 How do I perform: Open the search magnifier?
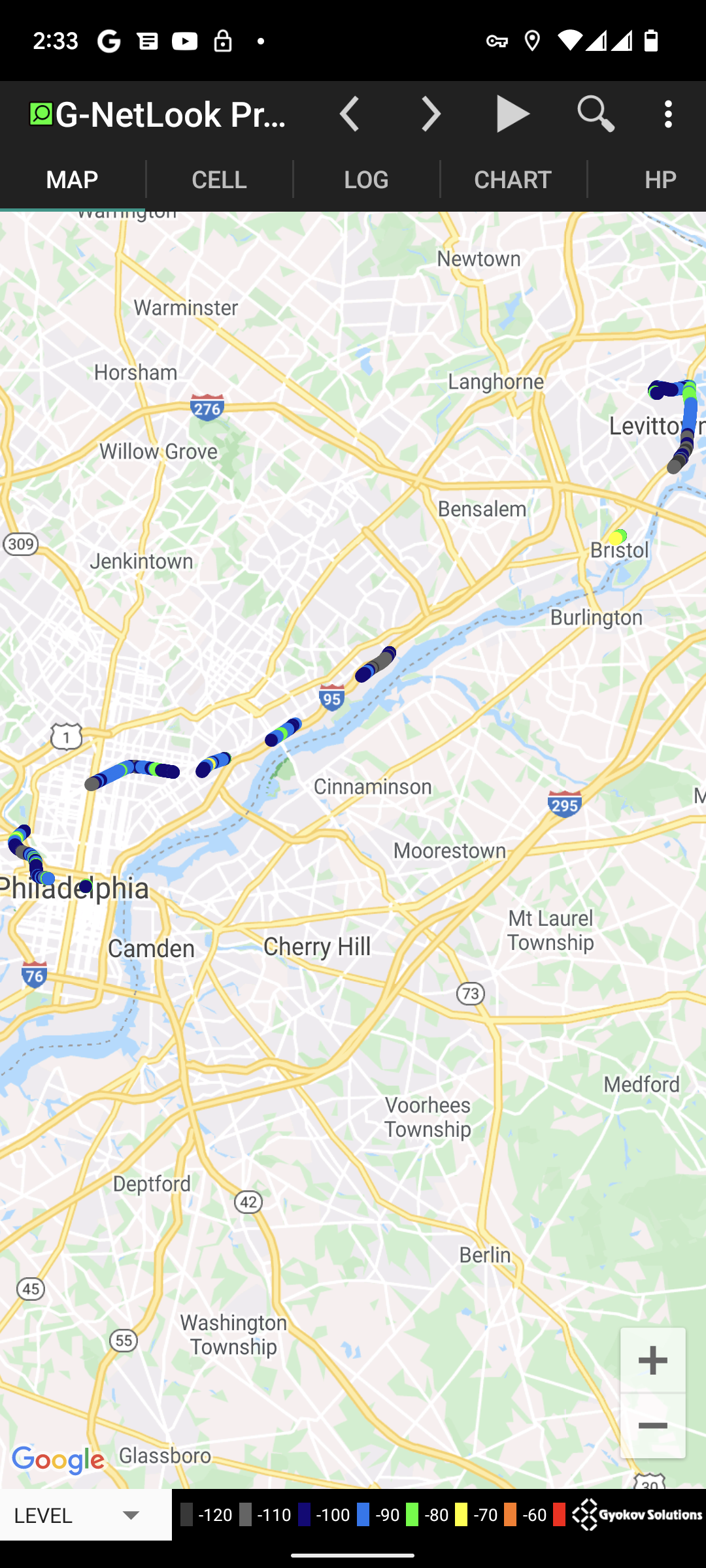click(x=596, y=114)
